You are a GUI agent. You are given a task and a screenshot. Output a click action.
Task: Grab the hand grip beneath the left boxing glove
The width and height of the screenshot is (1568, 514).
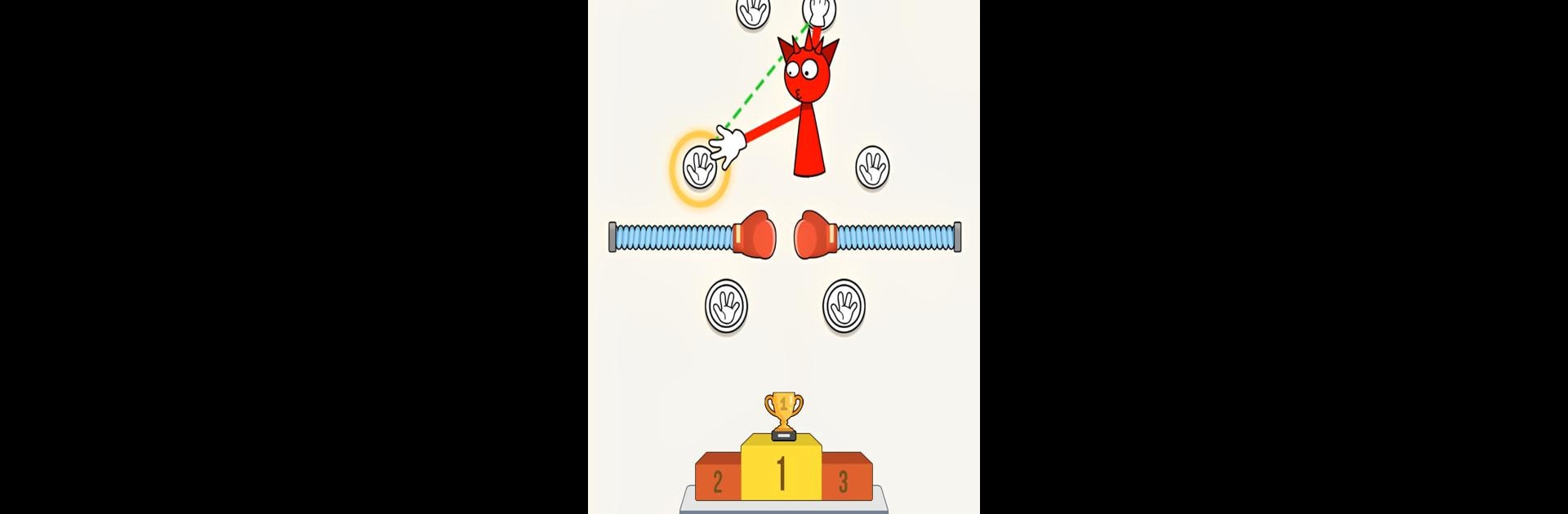[x=726, y=306]
